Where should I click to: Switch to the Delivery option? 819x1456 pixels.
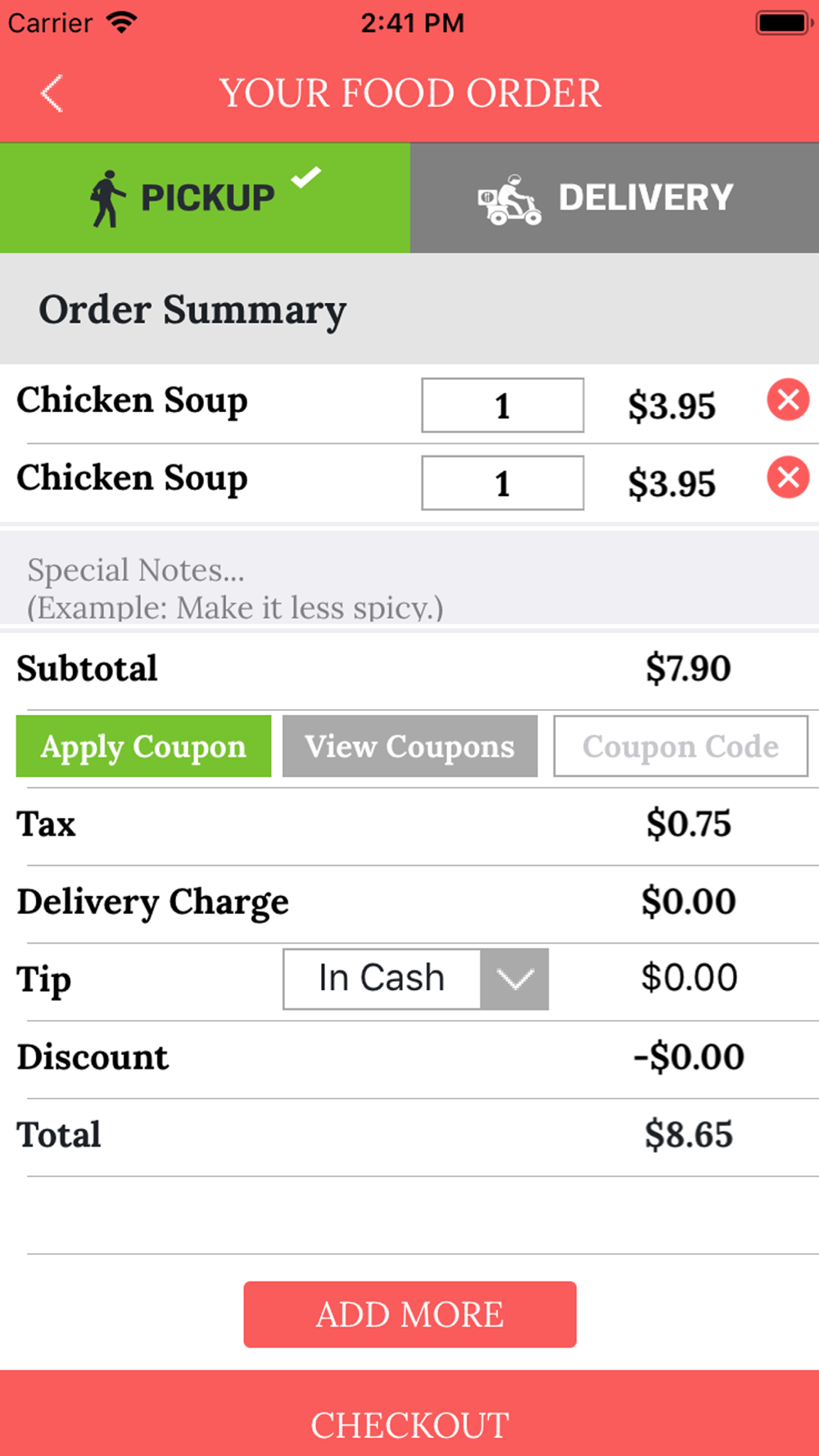click(614, 198)
